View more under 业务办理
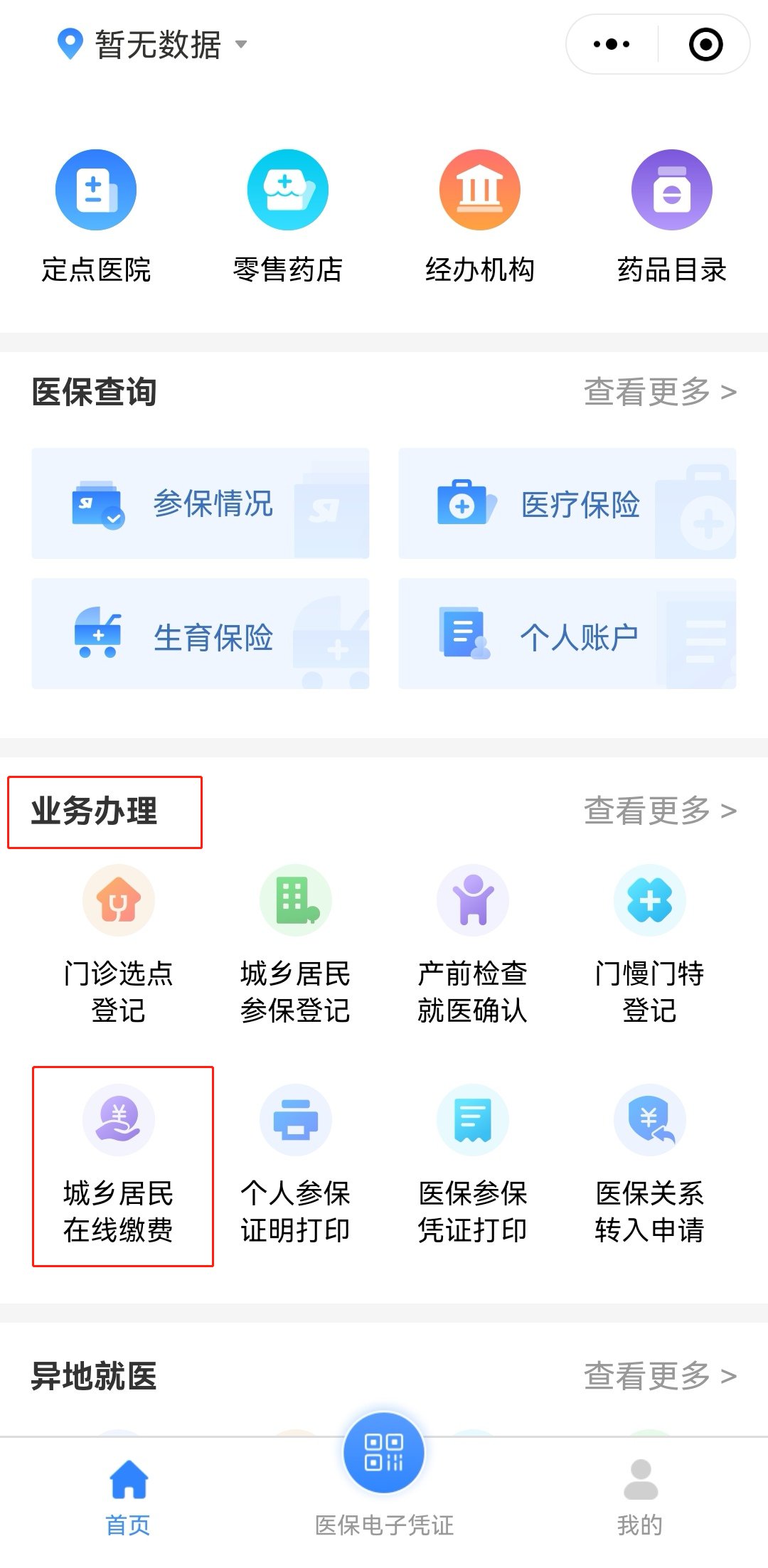This screenshot has height=1568, width=768. coord(659,811)
